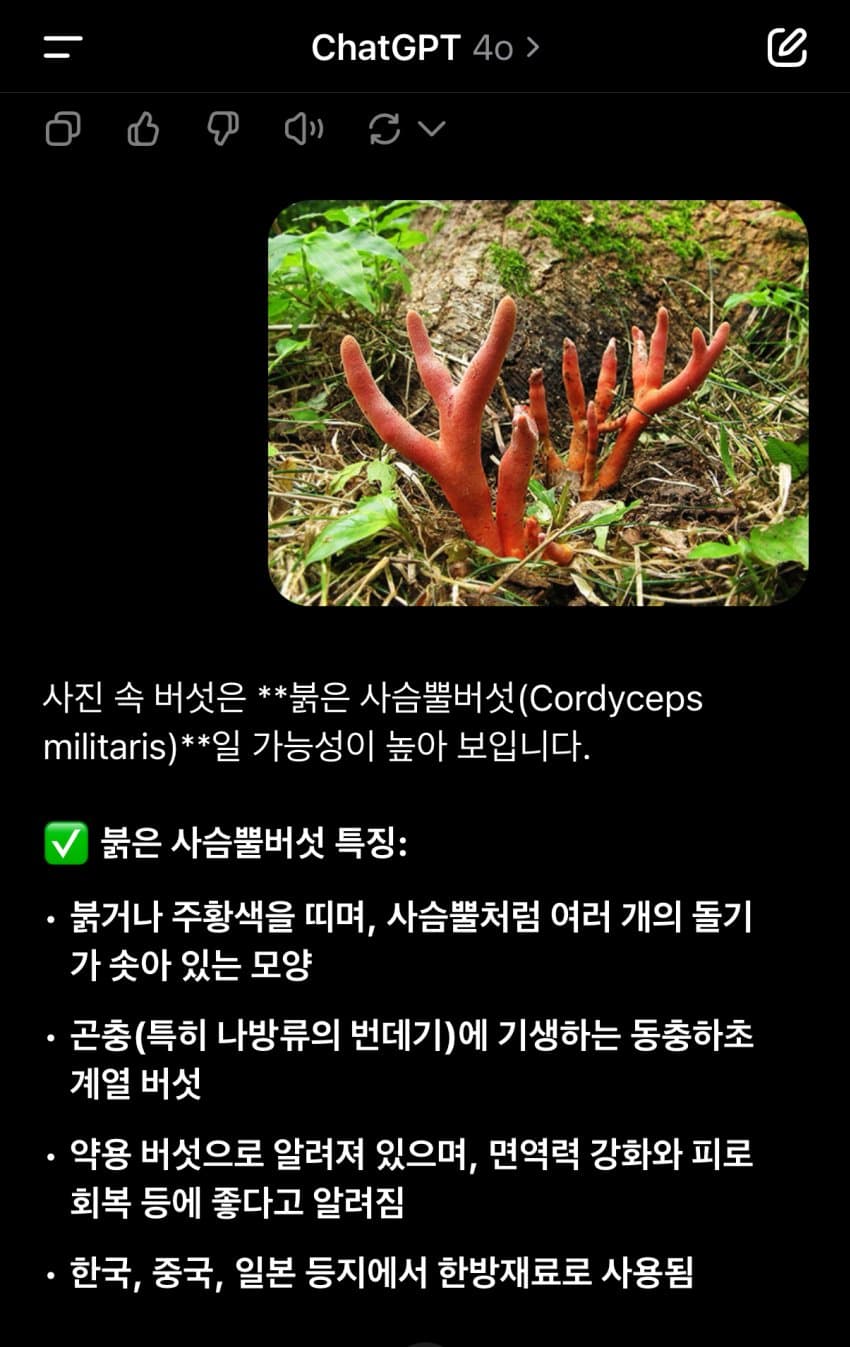Read the response aloud
Image resolution: width=850 pixels, height=1347 pixels.
tap(303, 129)
